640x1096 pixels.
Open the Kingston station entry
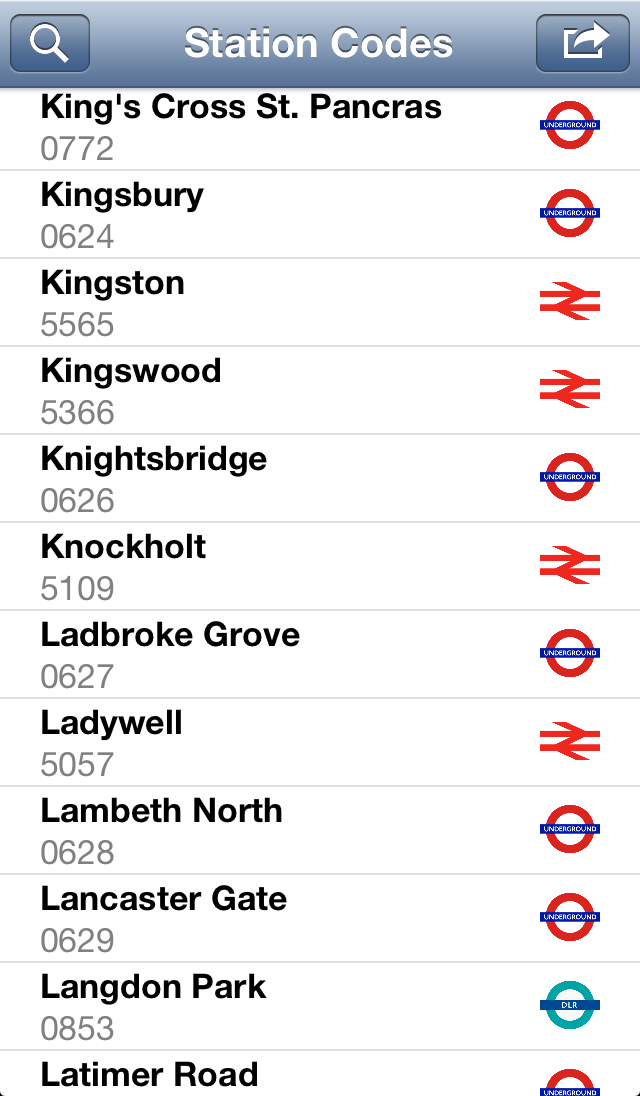pos(320,303)
